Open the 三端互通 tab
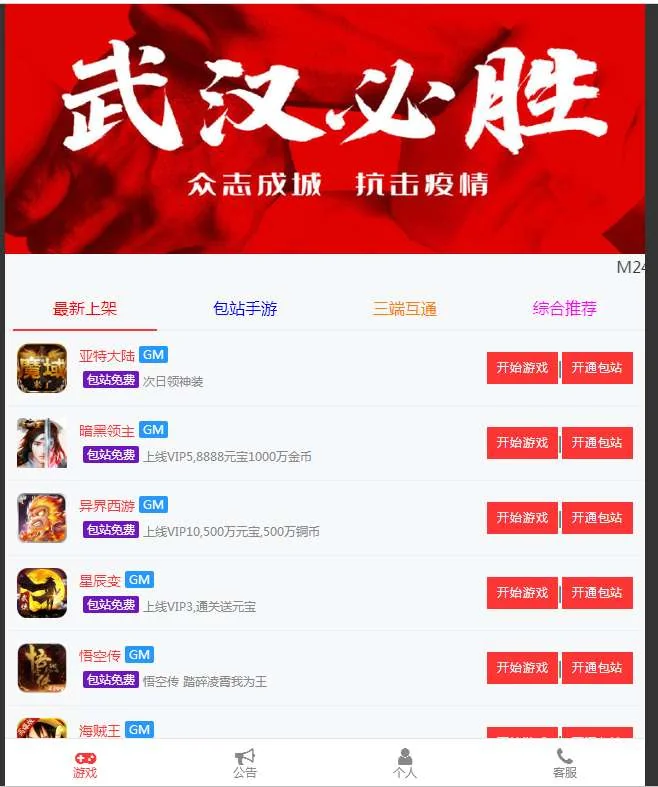The width and height of the screenshot is (658, 787). [405, 309]
